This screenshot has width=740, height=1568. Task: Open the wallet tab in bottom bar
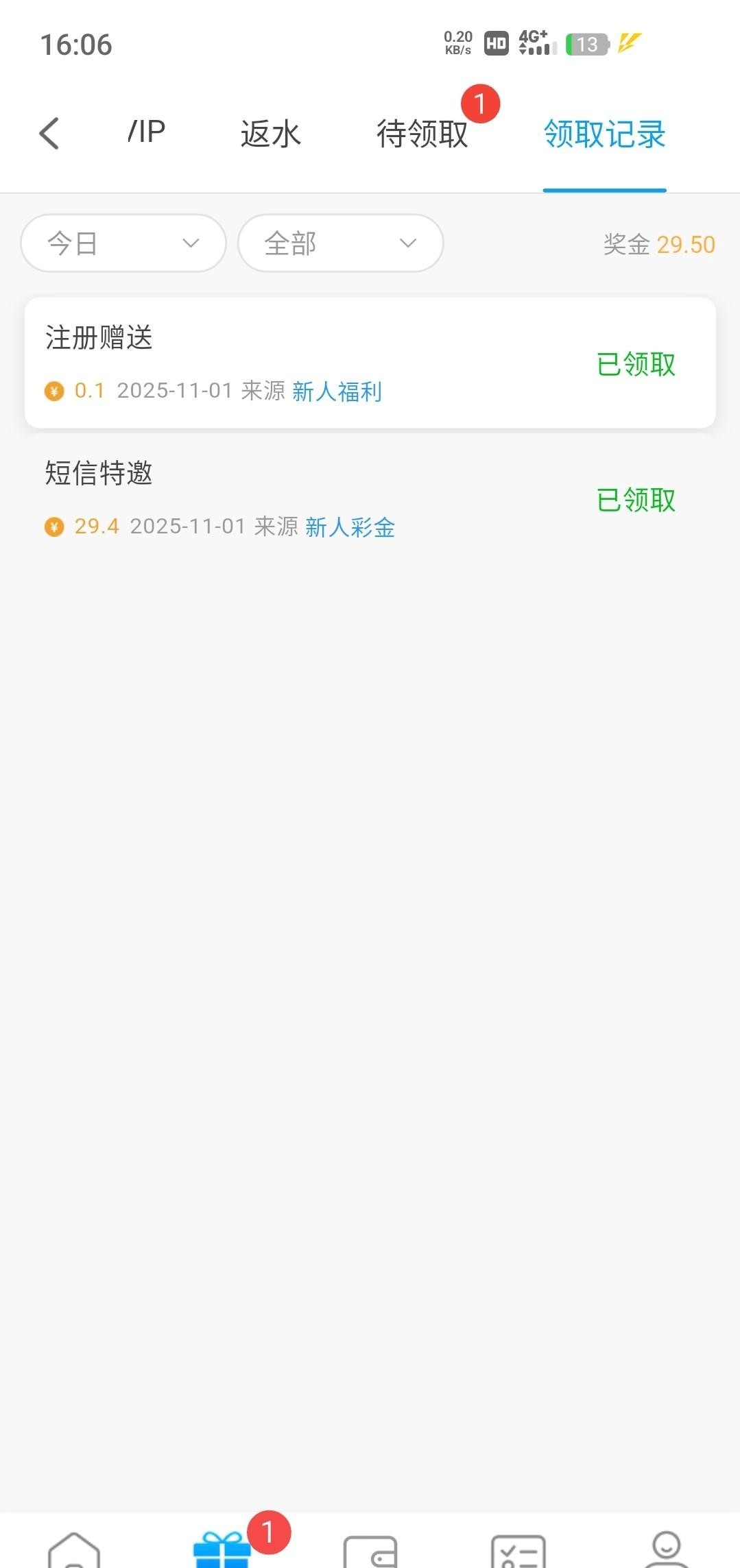click(x=370, y=1552)
